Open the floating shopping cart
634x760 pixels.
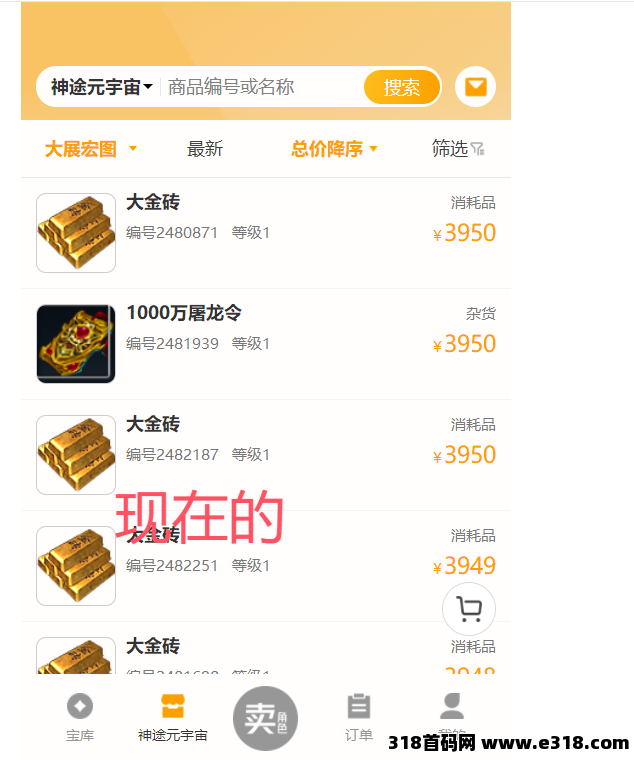(x=468, y=608)
